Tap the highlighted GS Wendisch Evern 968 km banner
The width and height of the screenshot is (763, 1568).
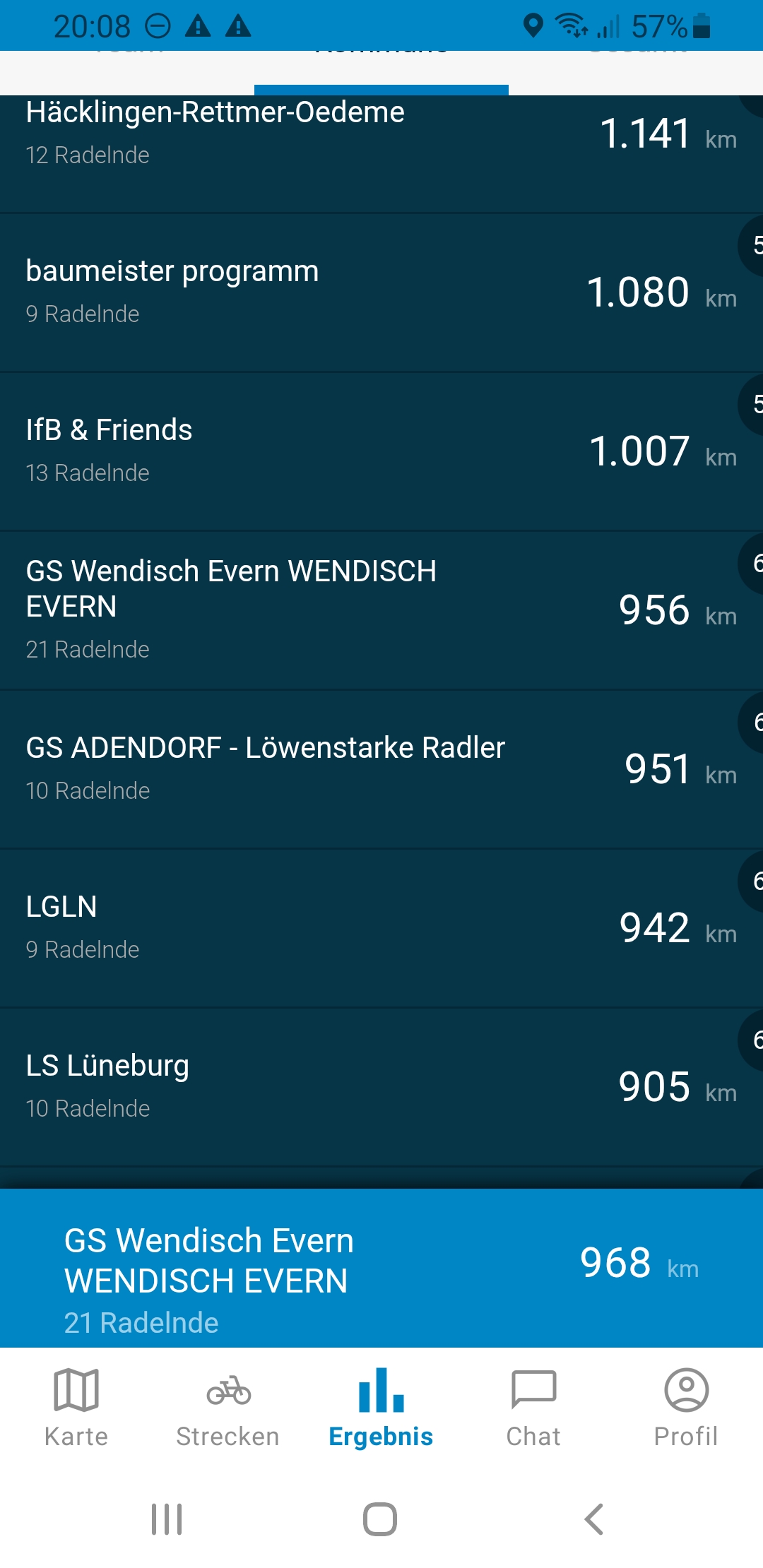381,1268
